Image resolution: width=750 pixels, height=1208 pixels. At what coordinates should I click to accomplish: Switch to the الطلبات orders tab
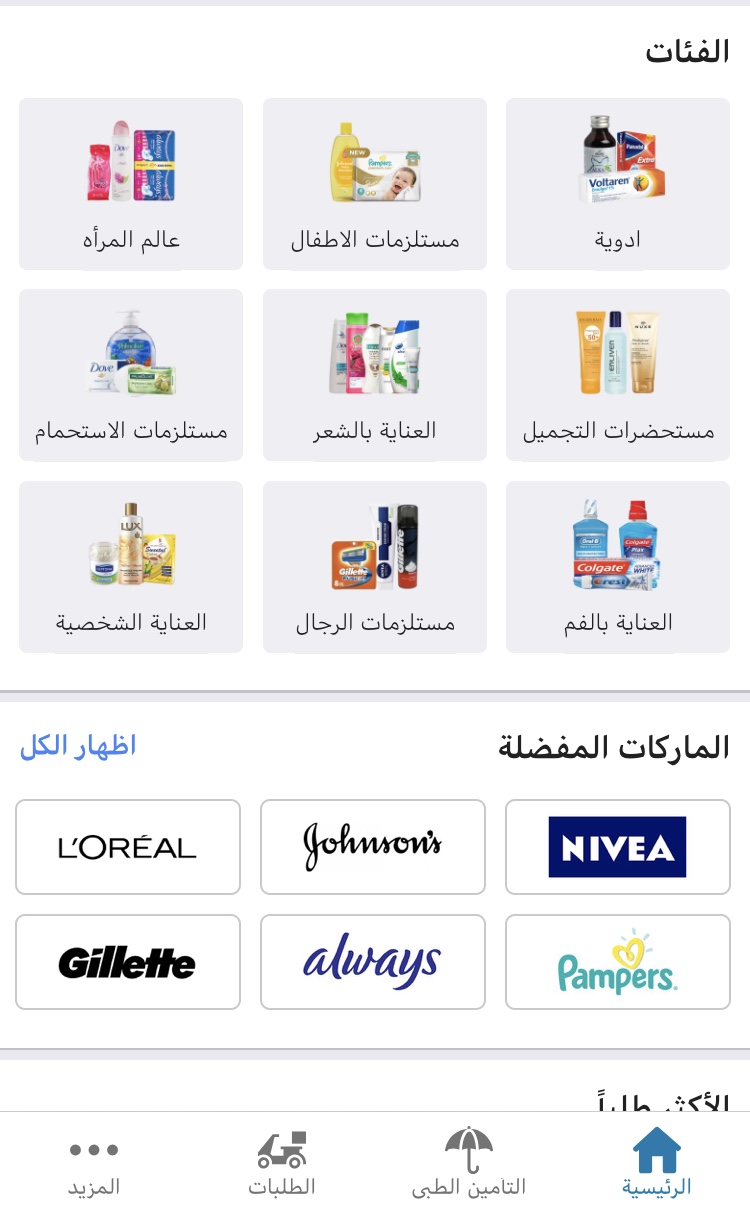click(x=282, y=1162)
